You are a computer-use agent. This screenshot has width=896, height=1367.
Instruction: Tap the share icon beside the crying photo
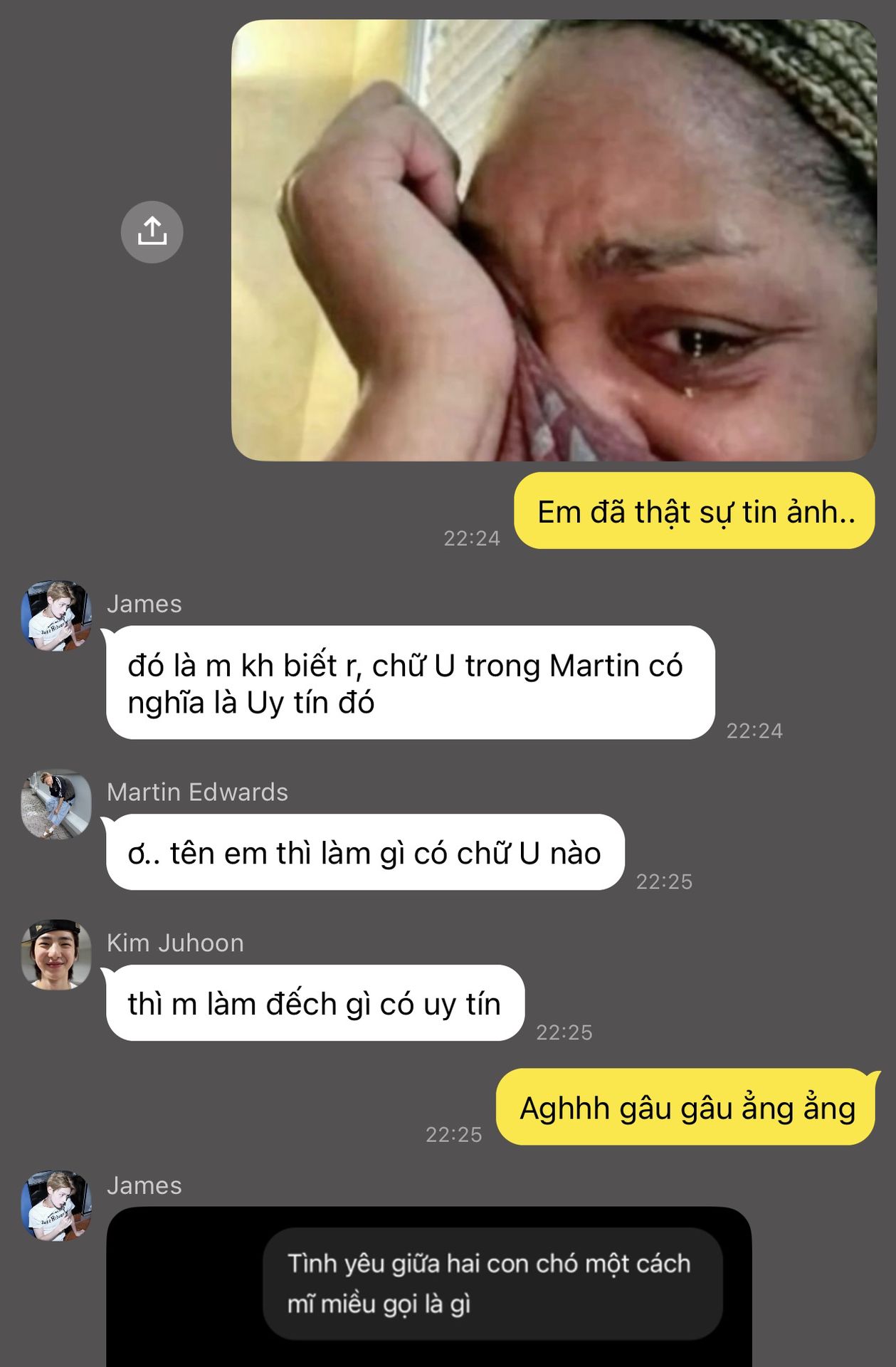(x=152, y=232)
